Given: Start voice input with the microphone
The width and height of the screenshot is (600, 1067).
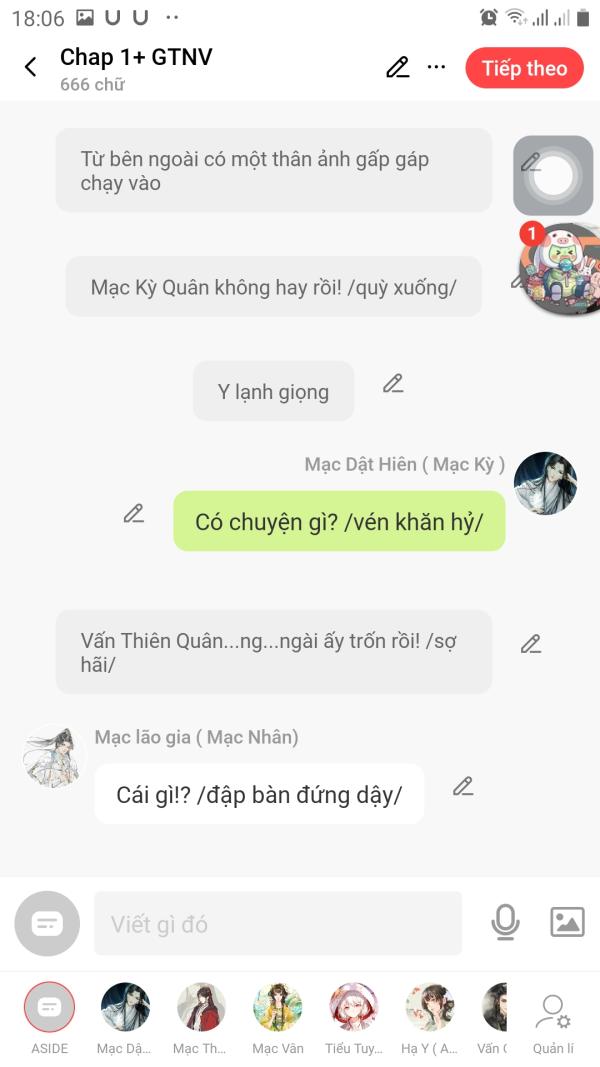Looking at the screenshot, I should coord(506,923).
